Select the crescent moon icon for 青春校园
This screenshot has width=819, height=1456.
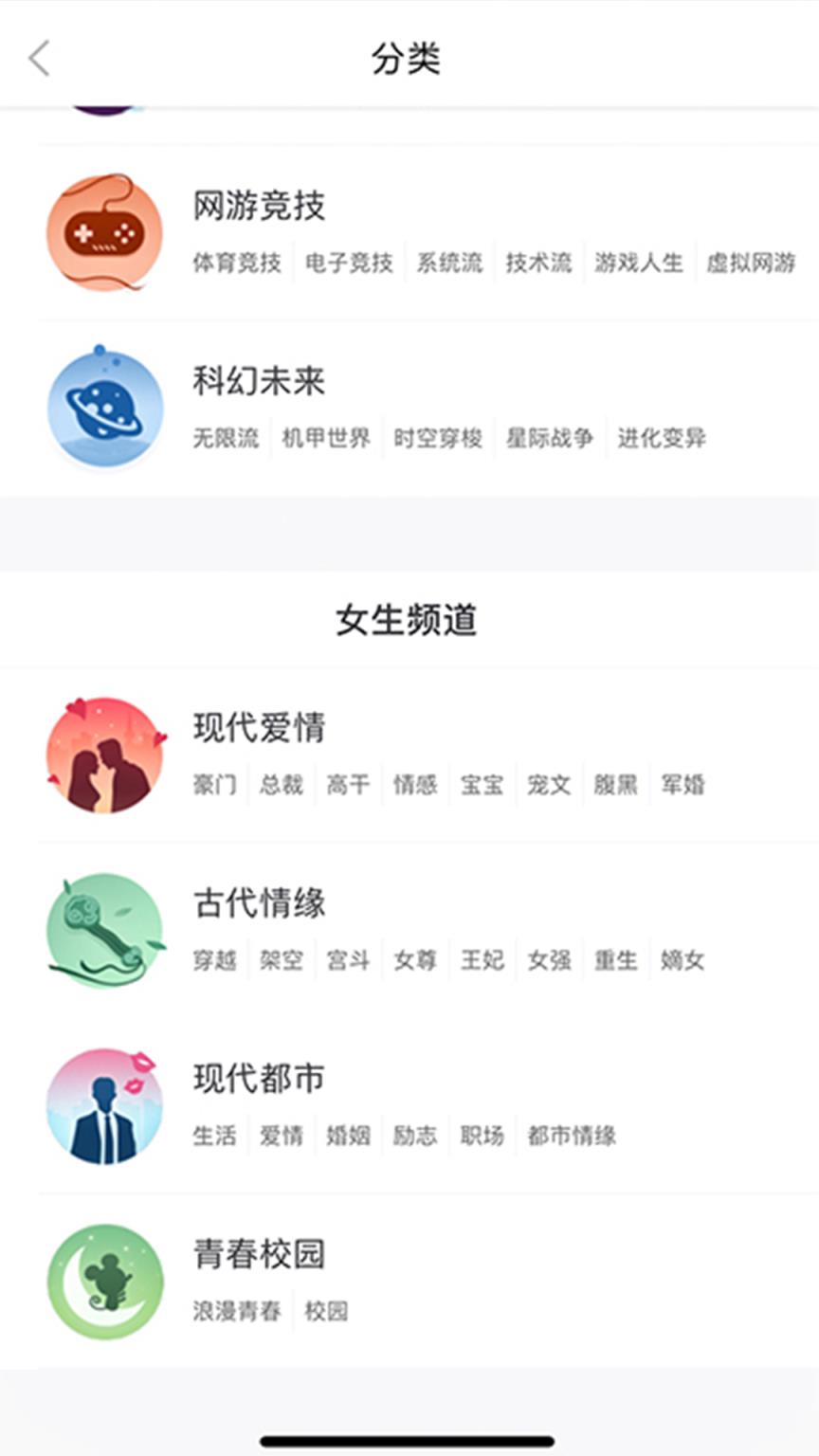pos(104,1282)
